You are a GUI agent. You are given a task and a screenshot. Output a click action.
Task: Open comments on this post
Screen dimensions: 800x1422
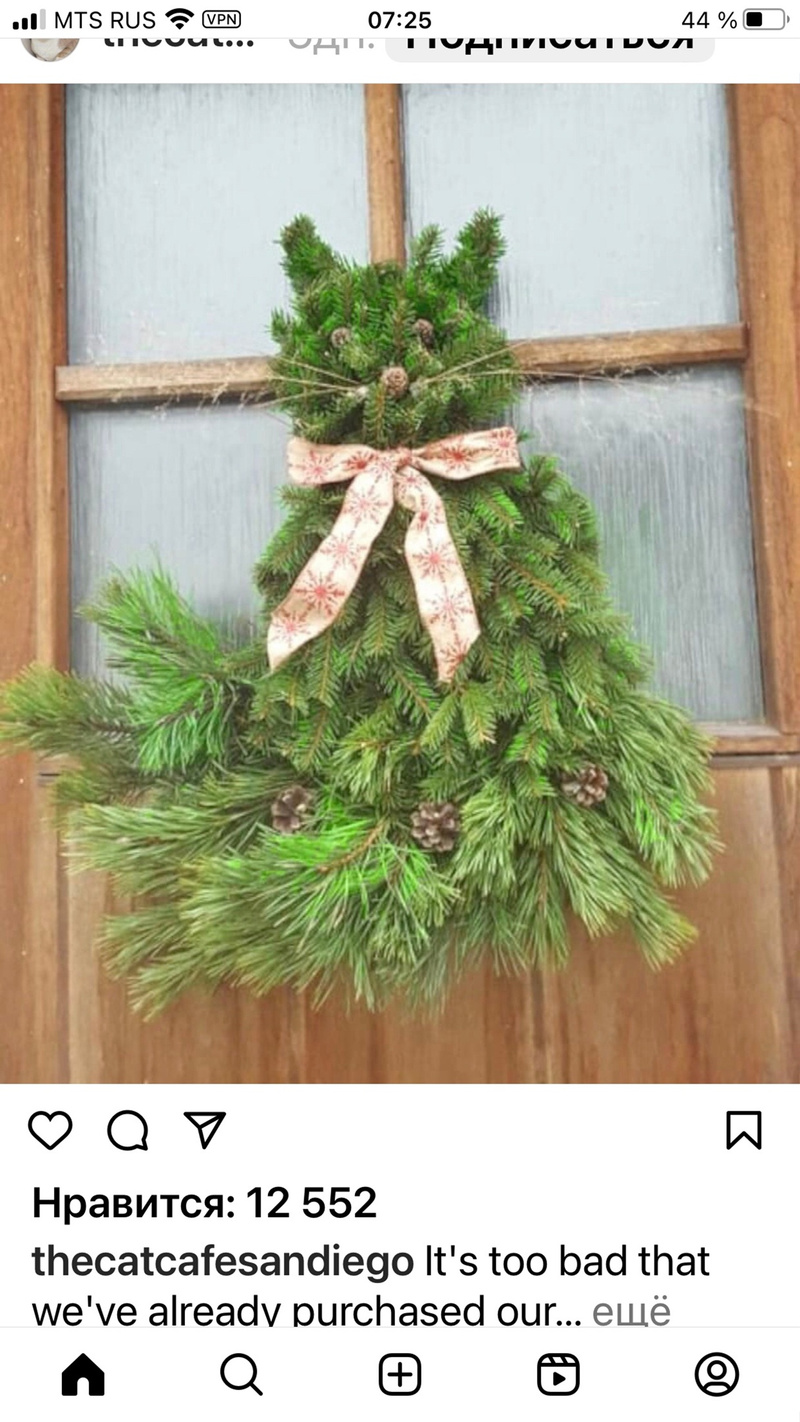click(128, 1131)
